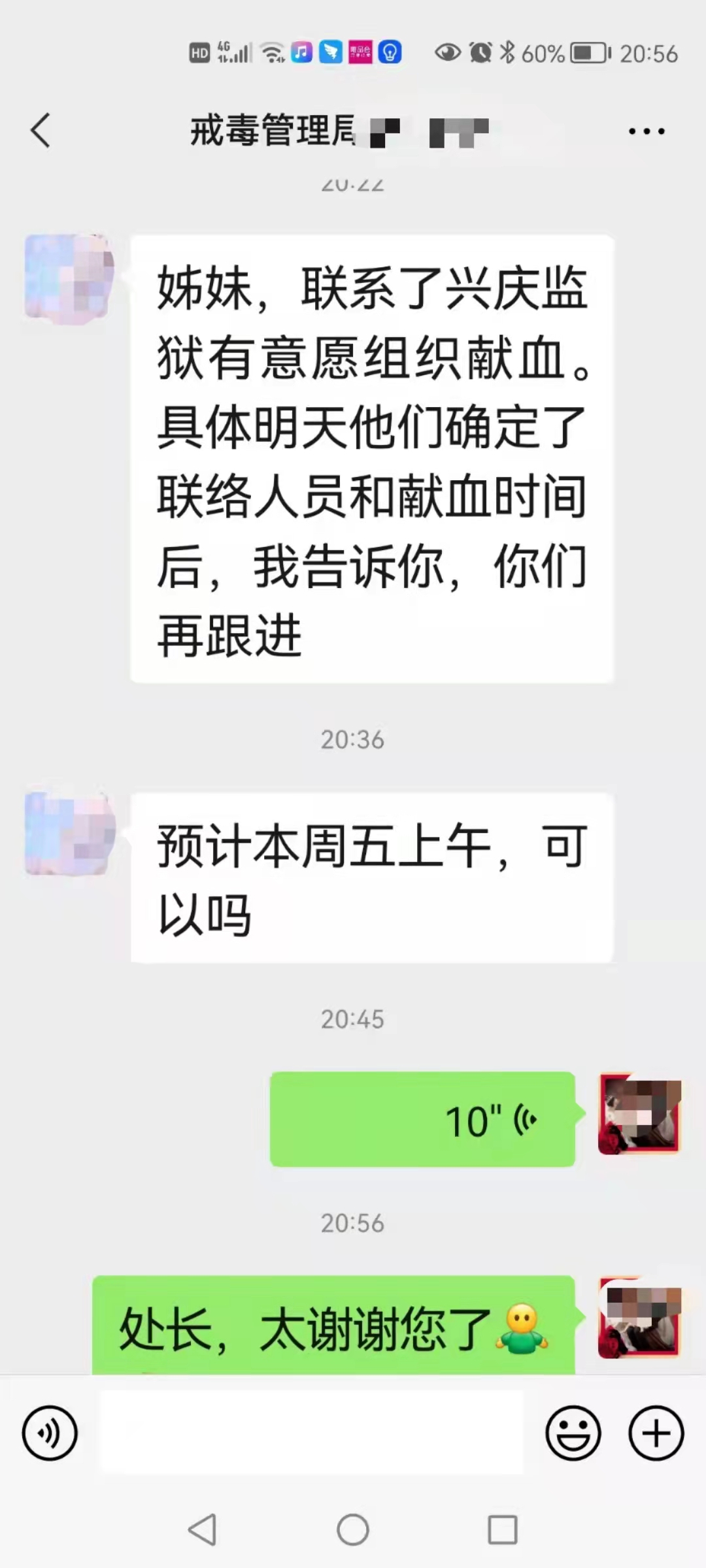Screen dimensions: 706x1568
Task: Open chat info via three-dot menu
Action: click(x=646, y=131)
